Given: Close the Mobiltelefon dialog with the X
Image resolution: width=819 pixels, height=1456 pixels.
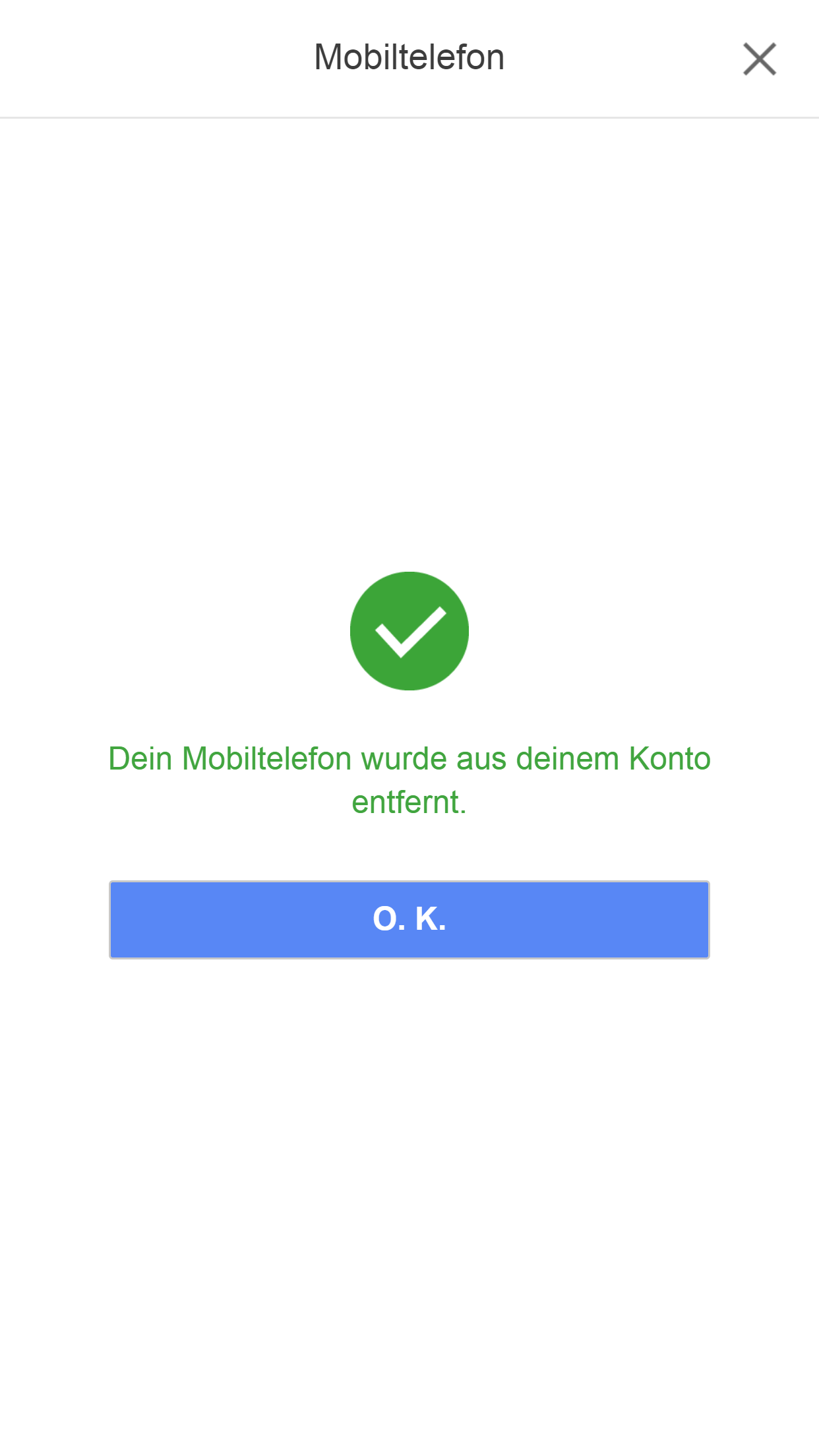Looking at the screenshot, I should click(759, 59).
